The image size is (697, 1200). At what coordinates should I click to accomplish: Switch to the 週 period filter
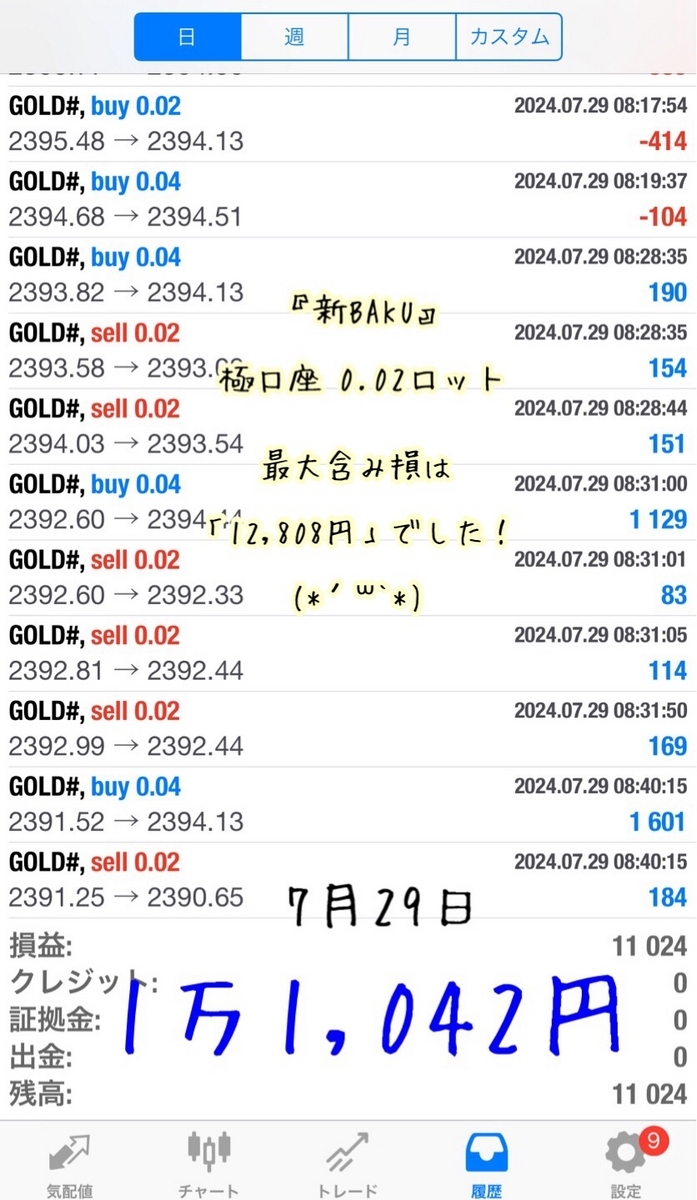pos(294,37)
